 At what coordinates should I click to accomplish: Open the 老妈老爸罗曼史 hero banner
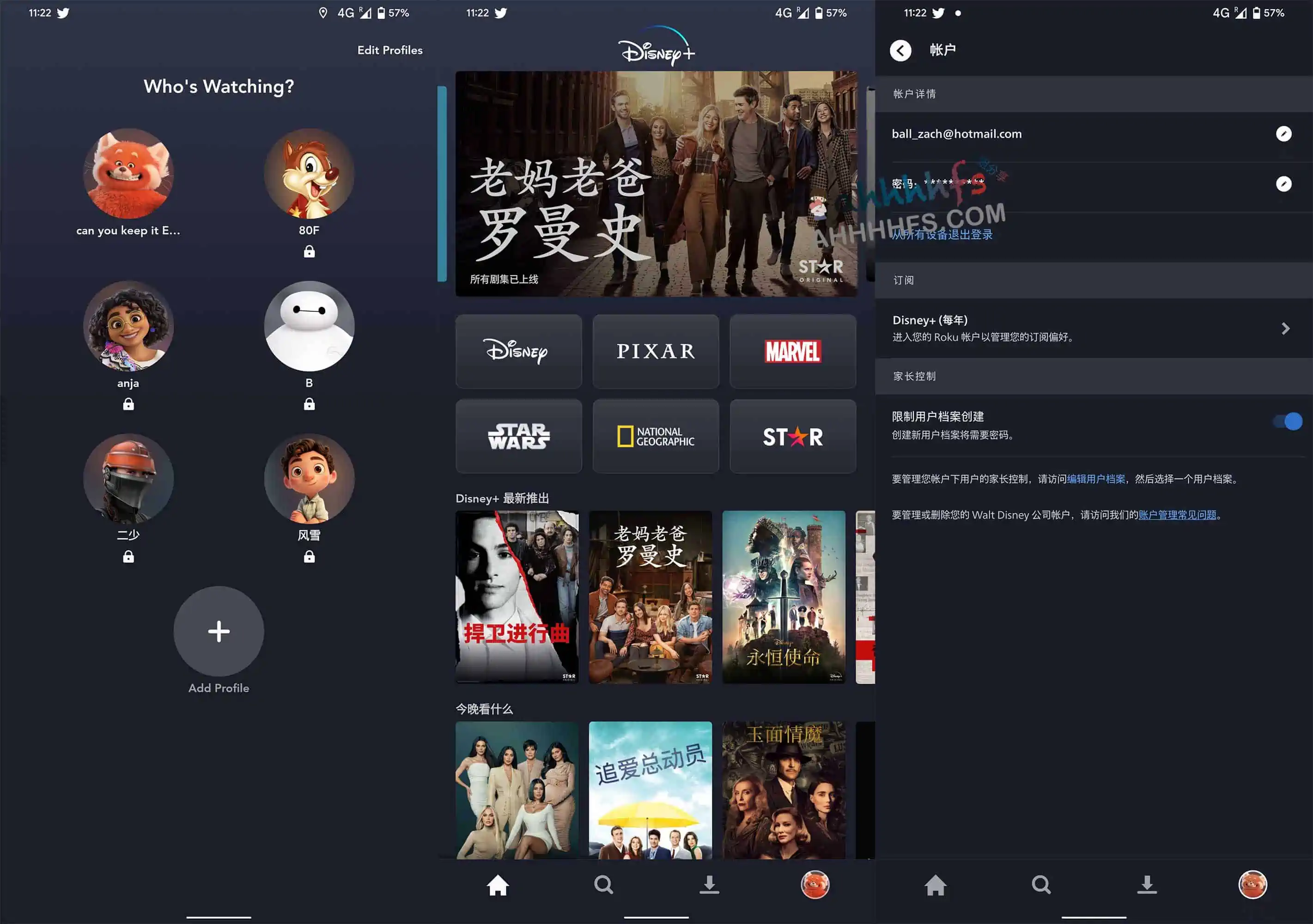click(656, 183)
